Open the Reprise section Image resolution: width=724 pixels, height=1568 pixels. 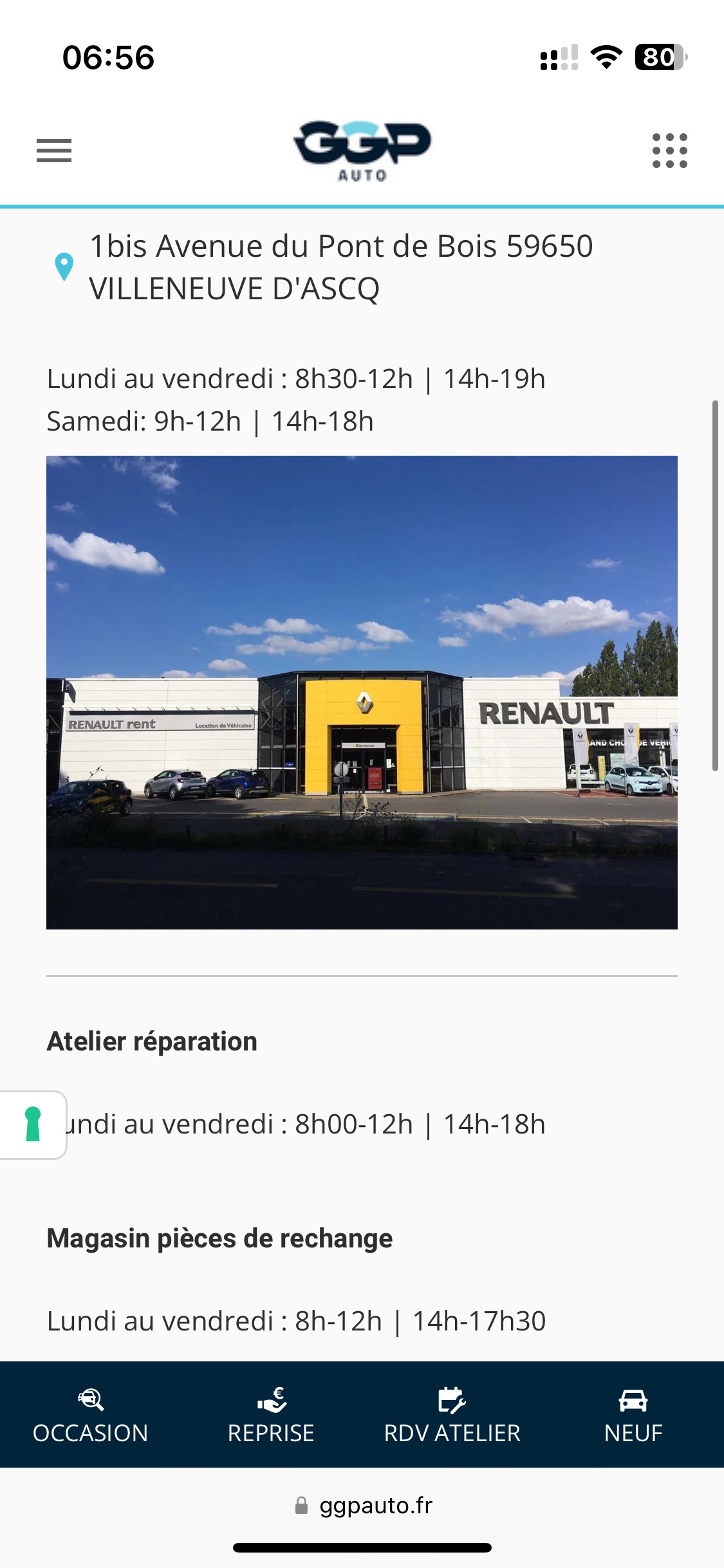click(271, 1415)
